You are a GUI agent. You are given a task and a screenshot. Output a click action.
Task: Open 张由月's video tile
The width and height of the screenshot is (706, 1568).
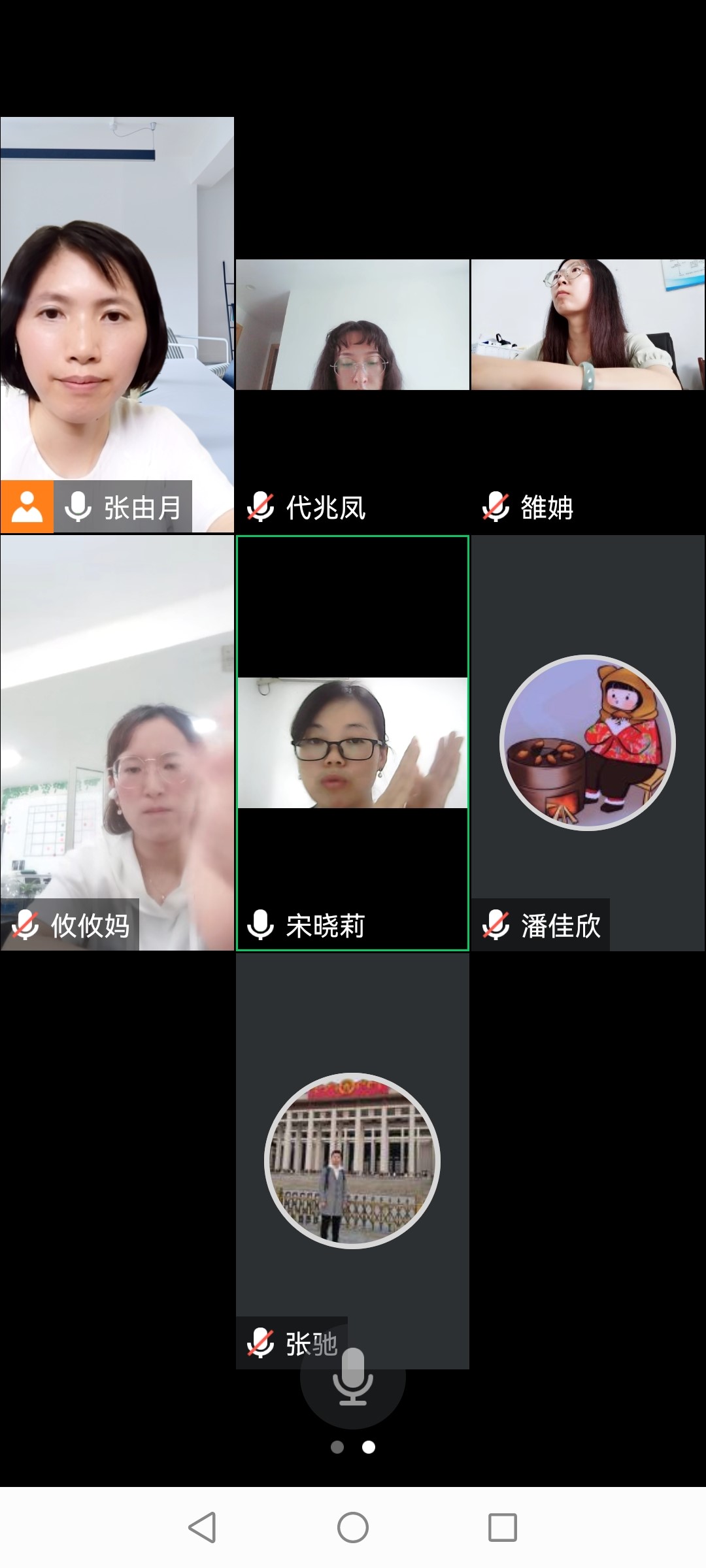coord(117,325)
